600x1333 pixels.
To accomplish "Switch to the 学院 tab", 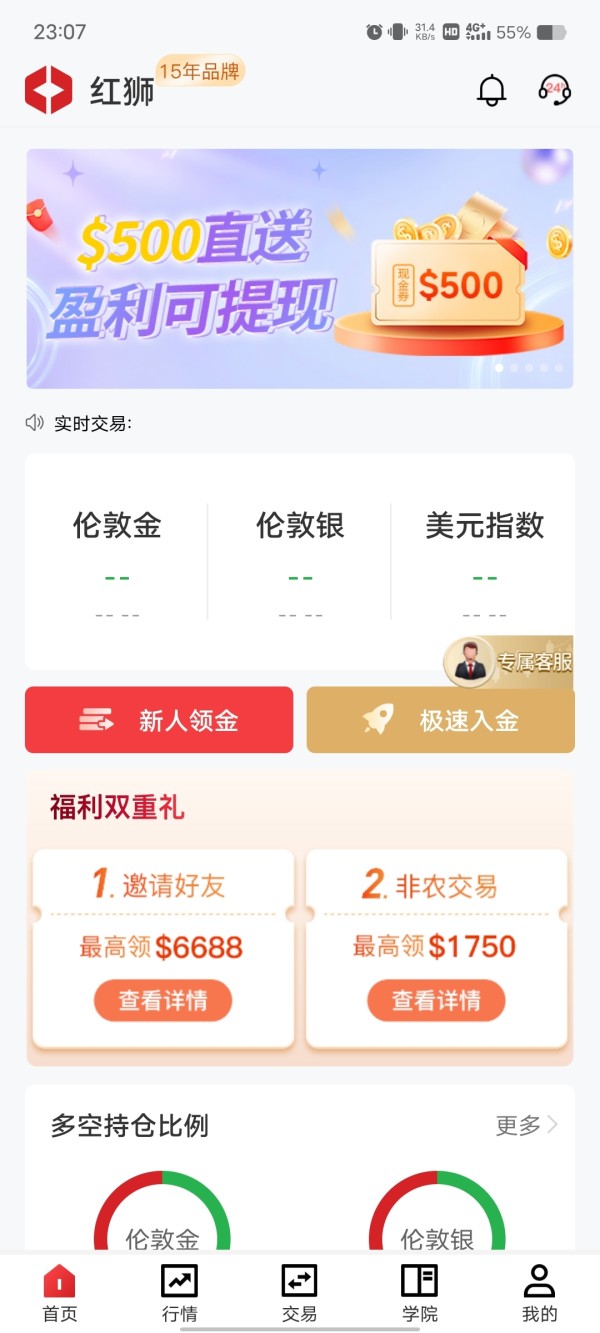I will (419, 1293).
